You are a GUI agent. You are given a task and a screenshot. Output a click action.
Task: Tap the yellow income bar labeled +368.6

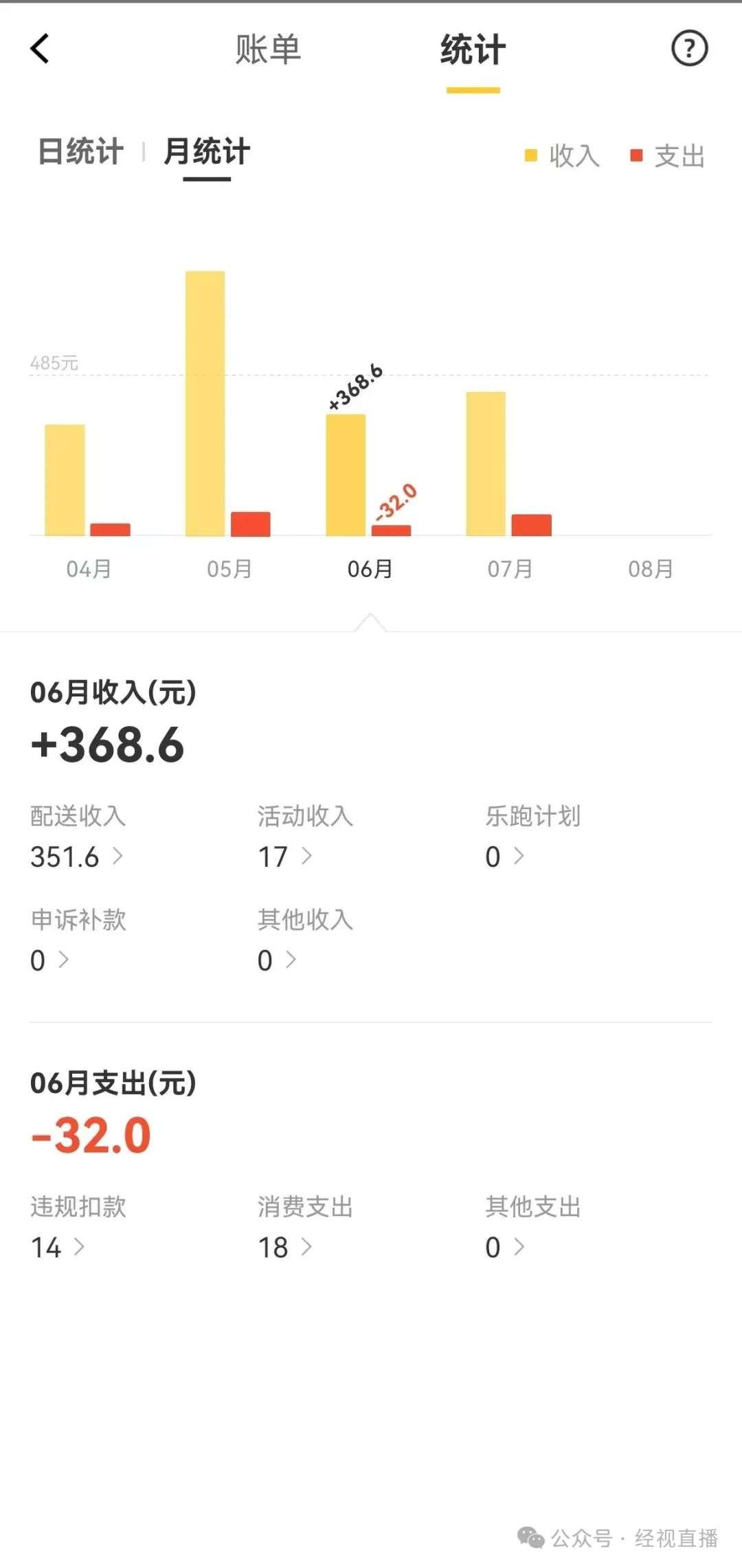pyautogui.click(x=345, y=474)
